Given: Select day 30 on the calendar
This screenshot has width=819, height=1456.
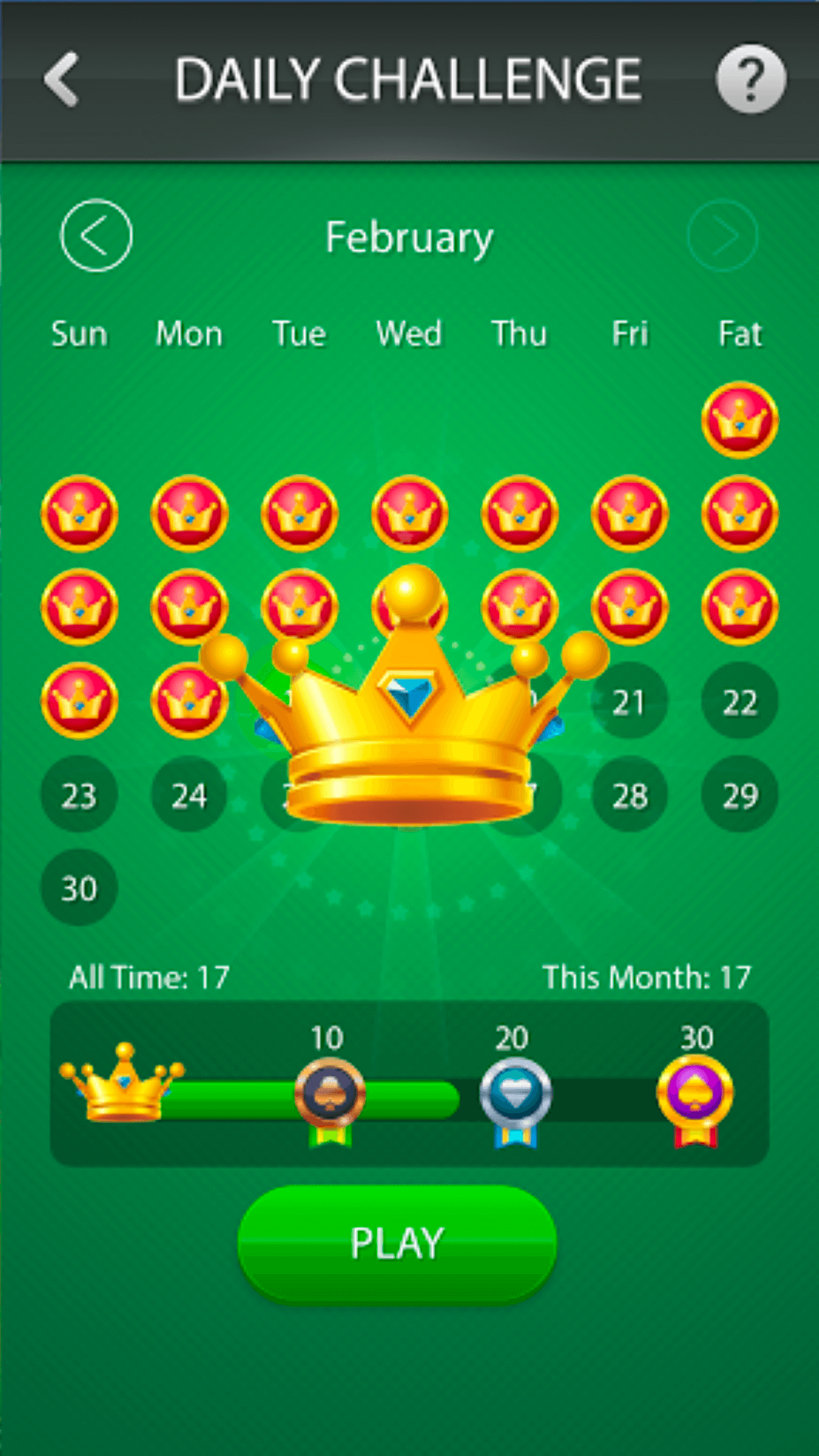Looking at the screenshot, I should (79, 887).
